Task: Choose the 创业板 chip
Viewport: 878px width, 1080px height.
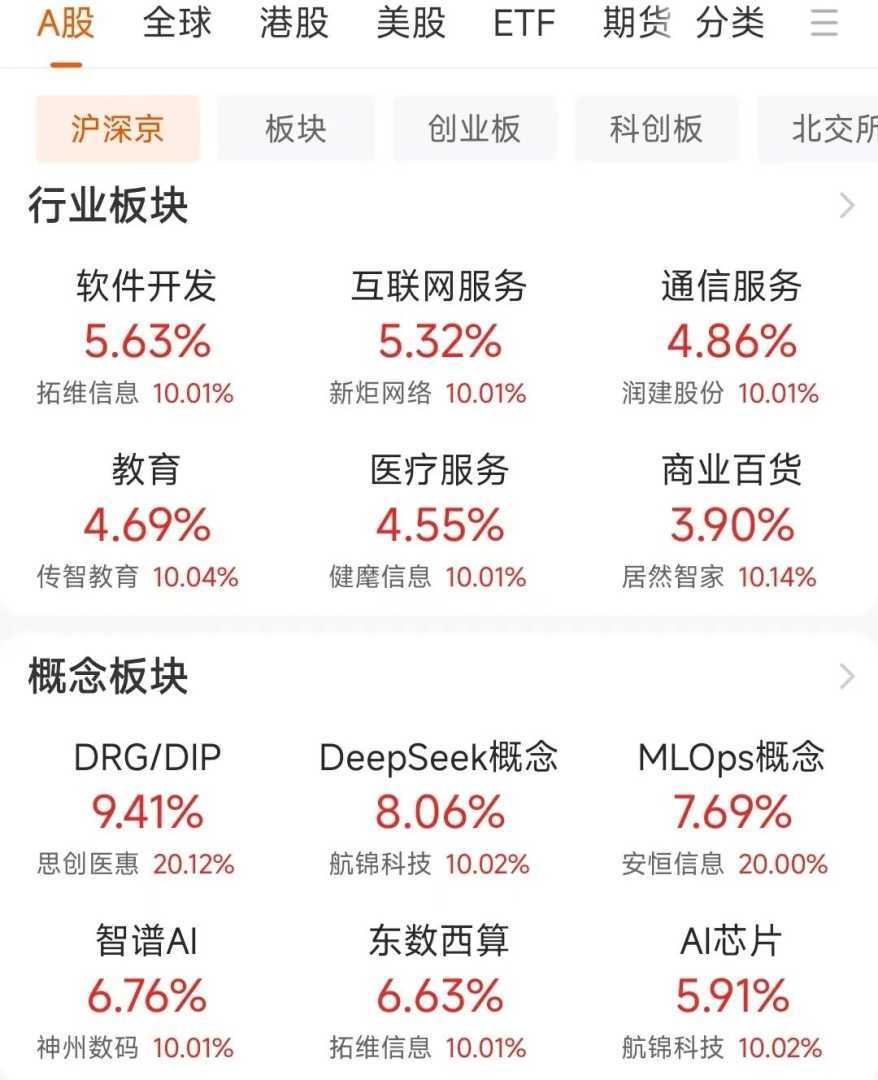Action: pos(474,129)
